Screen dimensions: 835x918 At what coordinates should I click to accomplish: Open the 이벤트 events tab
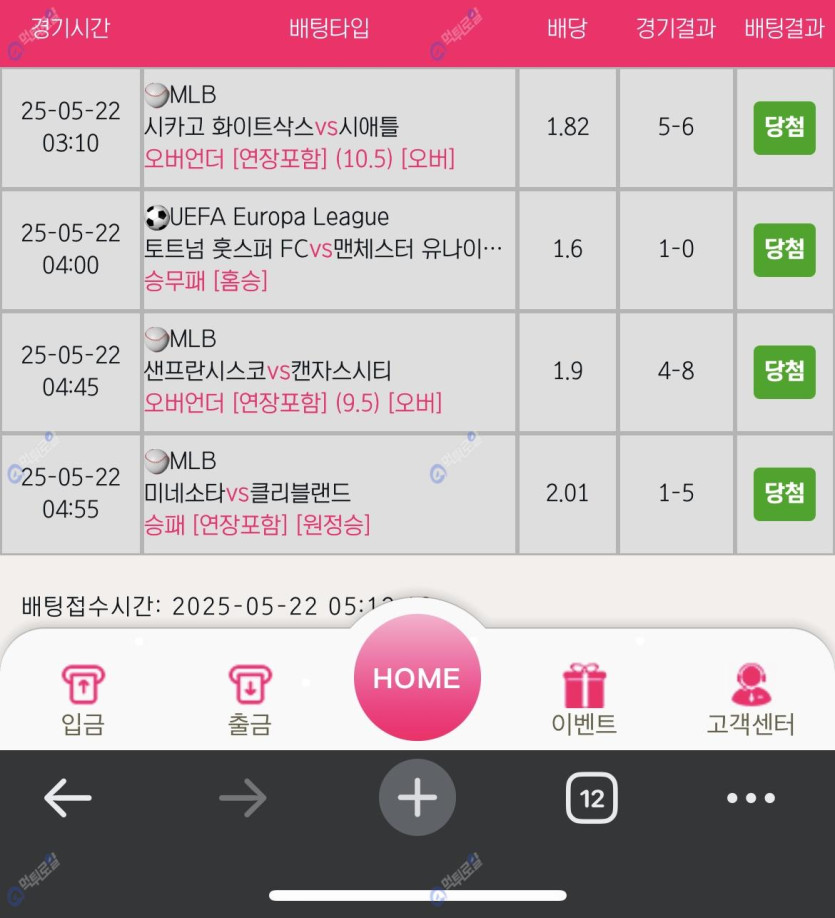coord(584,699)
